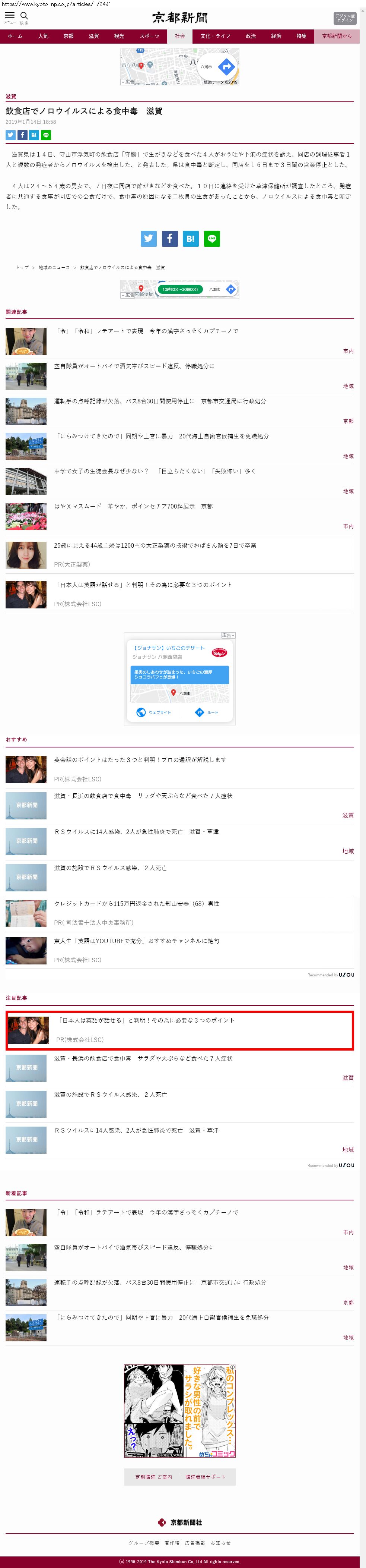
Task: Share on Facebook using large button
Action: 170,239
